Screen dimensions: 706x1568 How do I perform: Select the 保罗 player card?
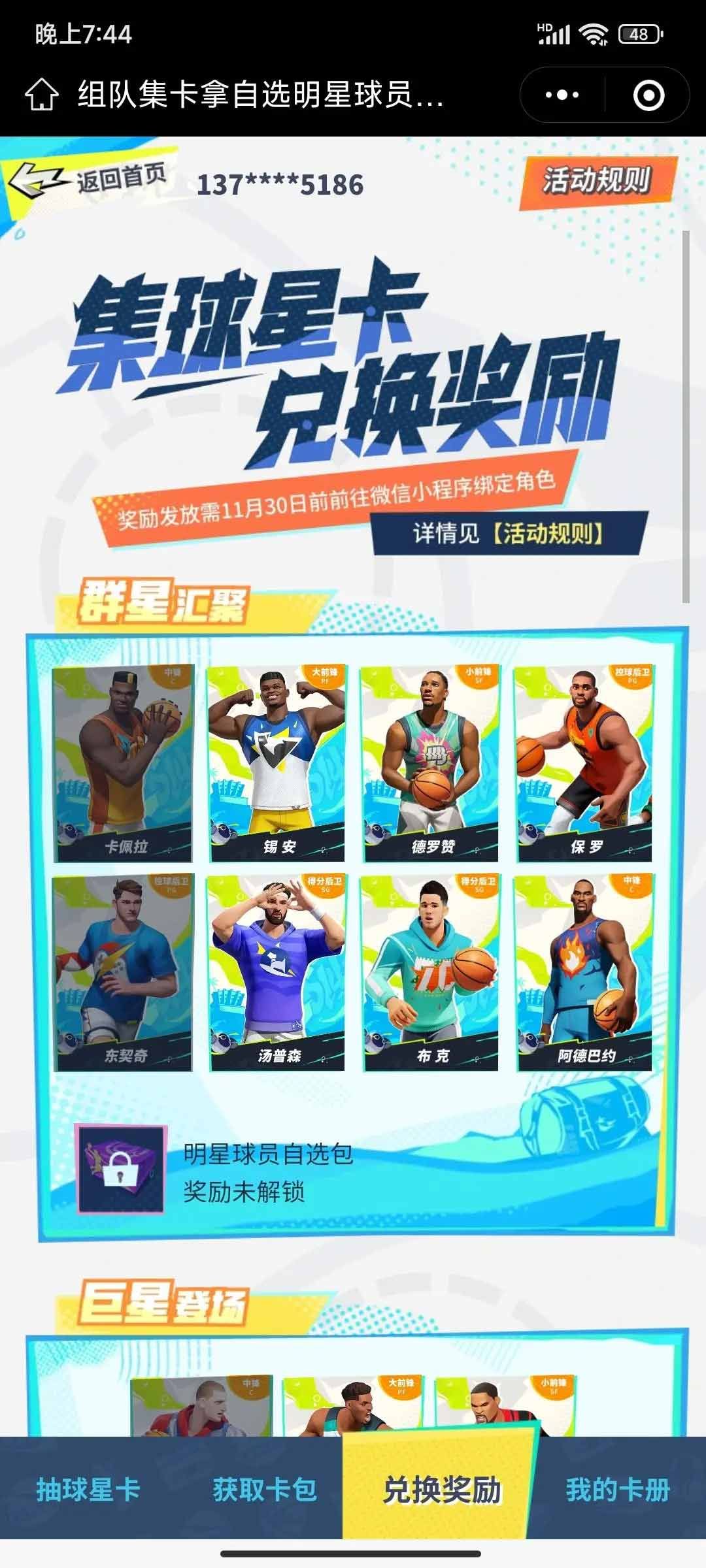coord(584,764)
